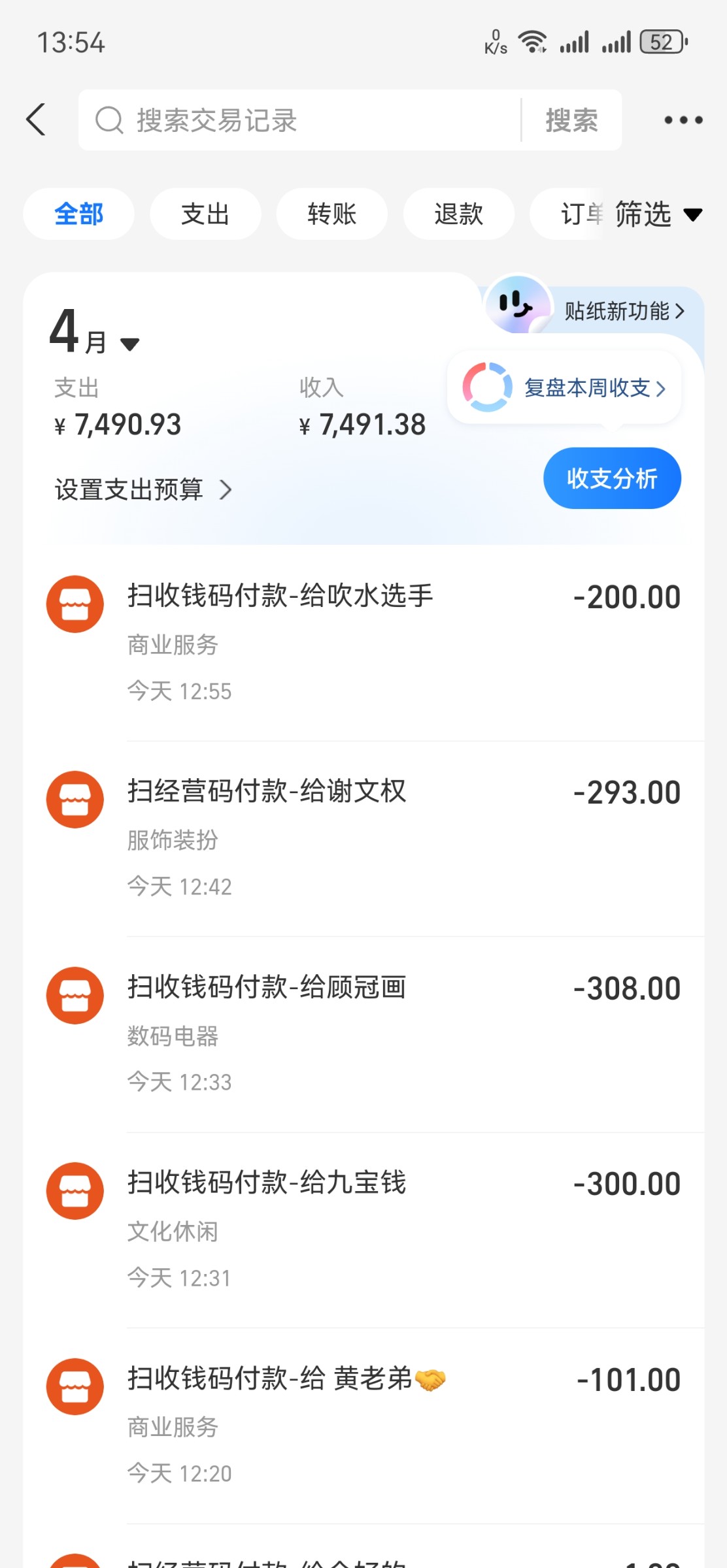
Task: Switch to the 退款 tab
Action: 458,214
